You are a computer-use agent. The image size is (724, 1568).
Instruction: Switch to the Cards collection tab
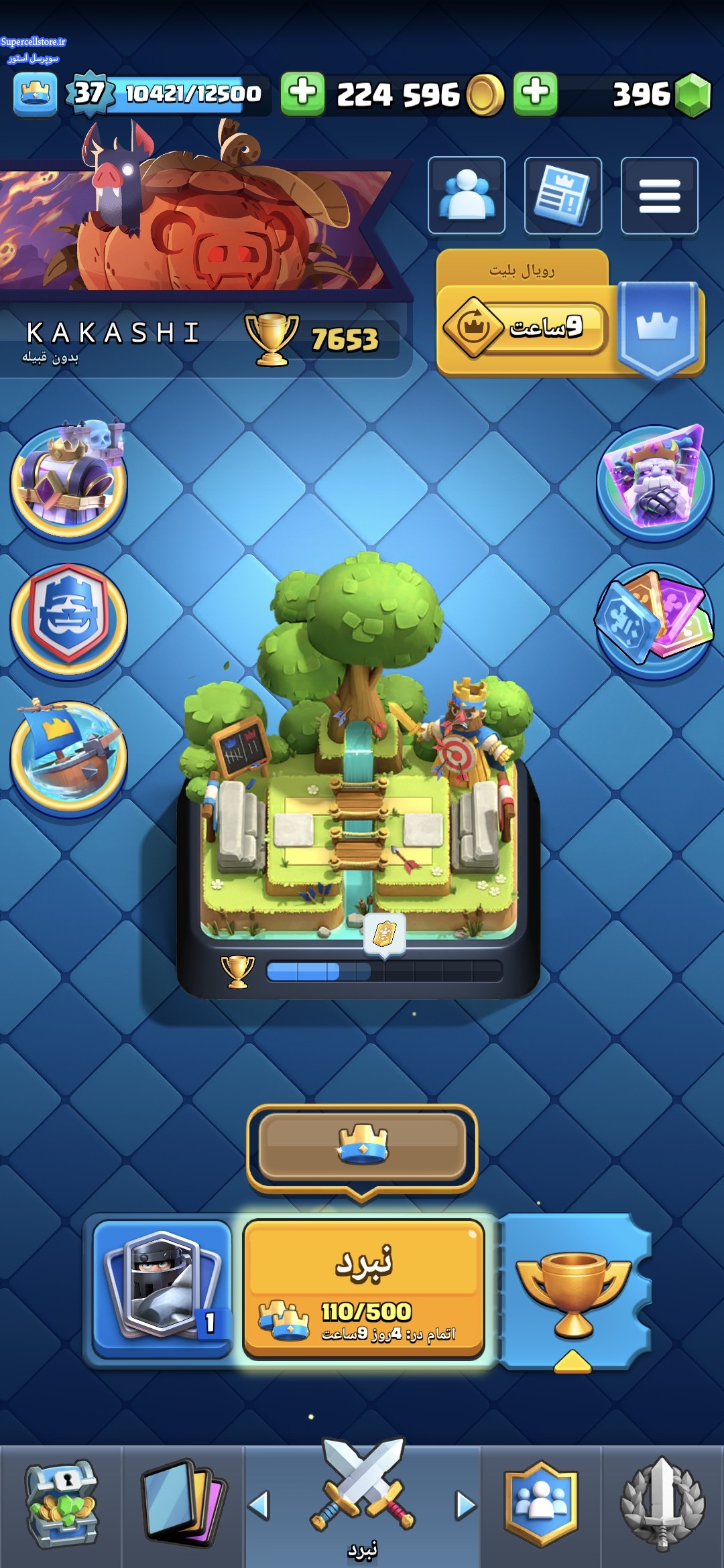tap(183, 1504)
